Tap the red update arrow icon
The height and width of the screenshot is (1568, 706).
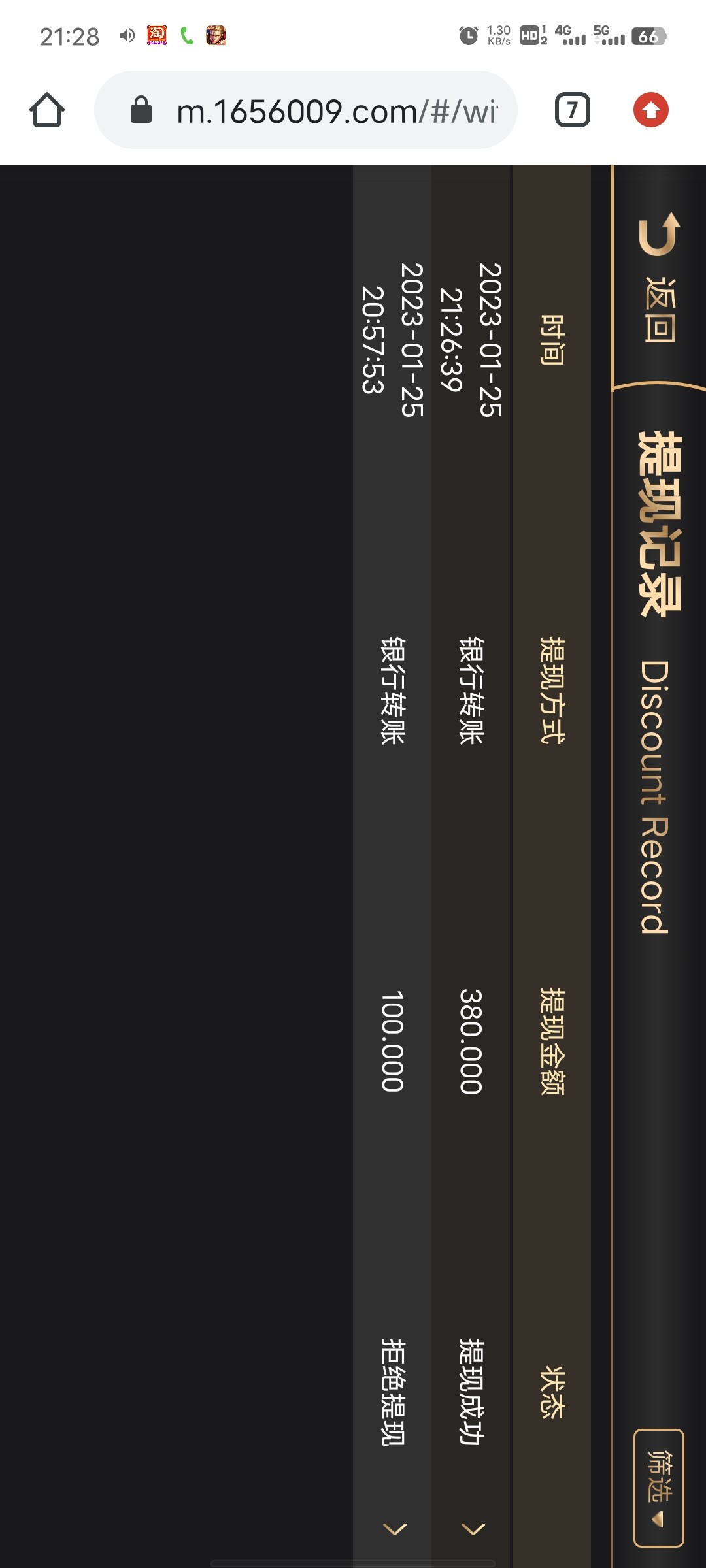(x=650, y=110)
